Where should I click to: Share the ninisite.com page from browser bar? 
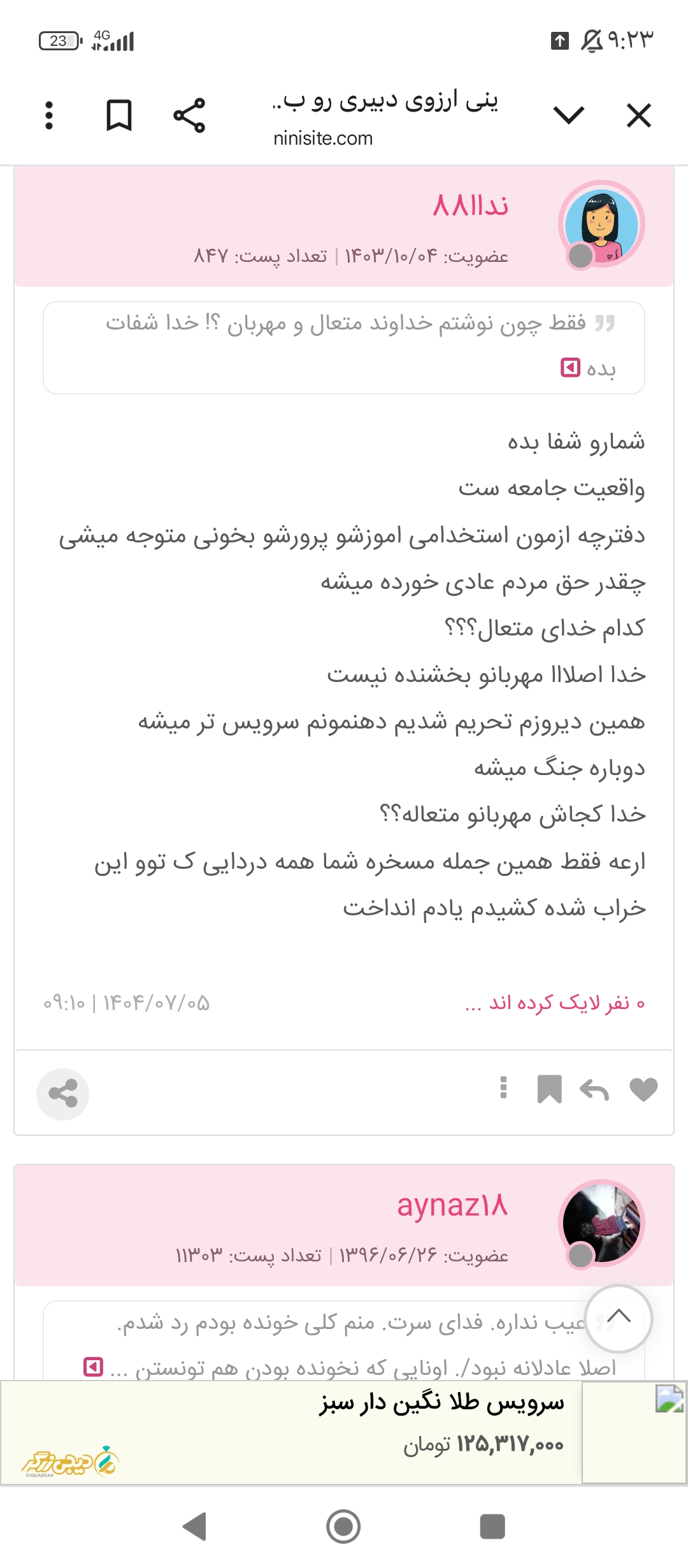pyautogui.click(x=189, y=115)
